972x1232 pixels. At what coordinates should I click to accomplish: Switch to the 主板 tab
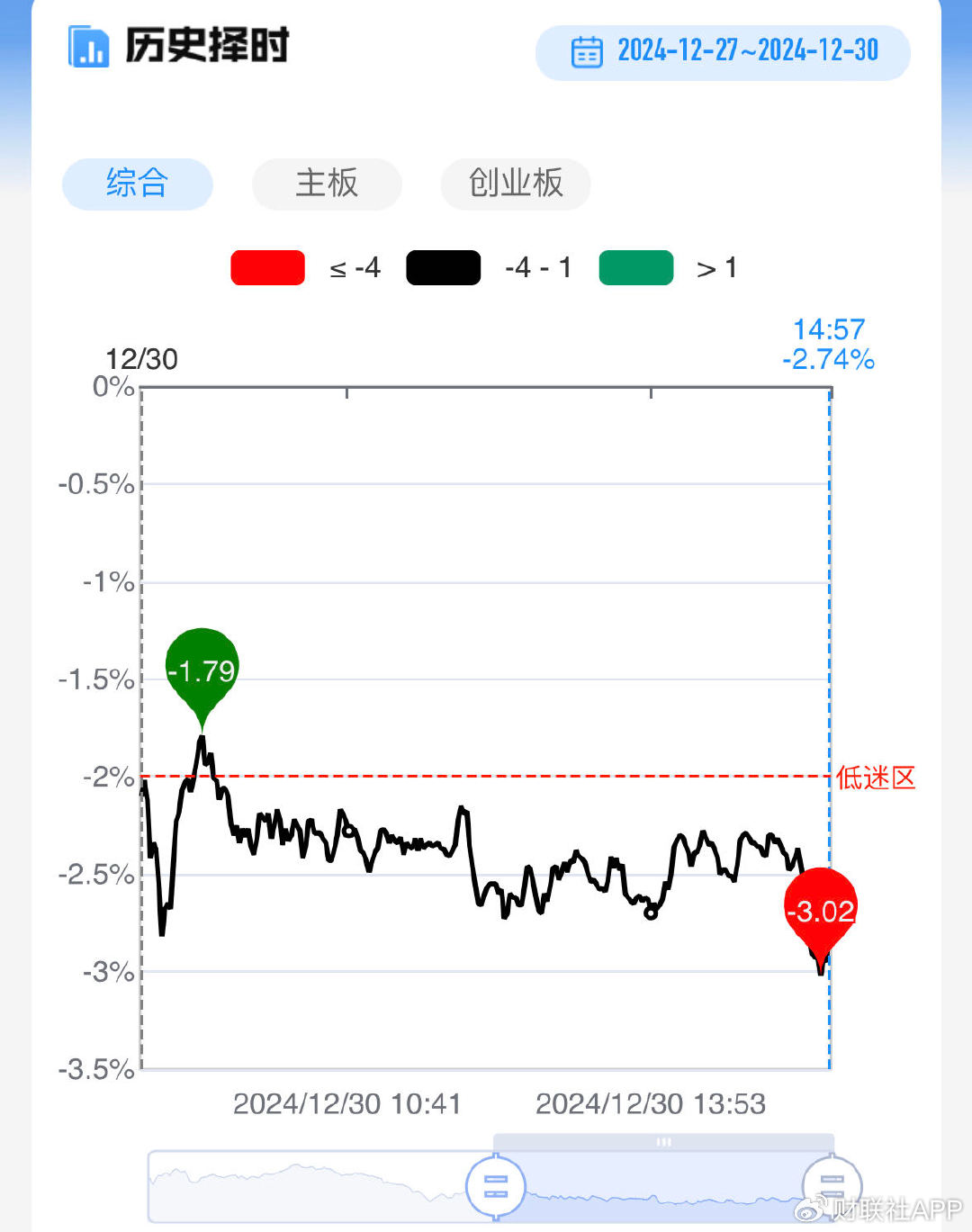click(327, 184)
